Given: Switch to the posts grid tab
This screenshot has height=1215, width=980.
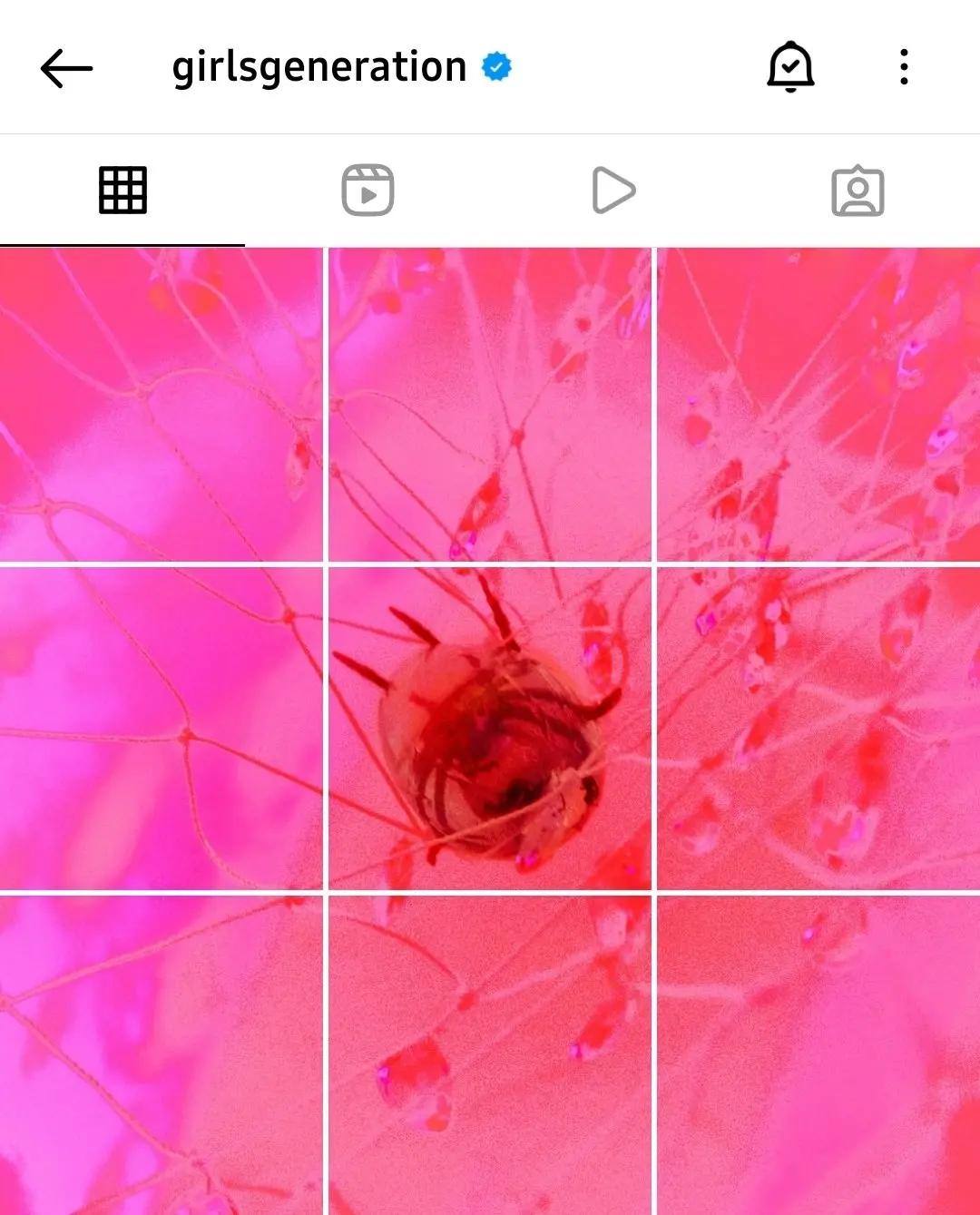Looking at the screenshot, I should 122,191.
